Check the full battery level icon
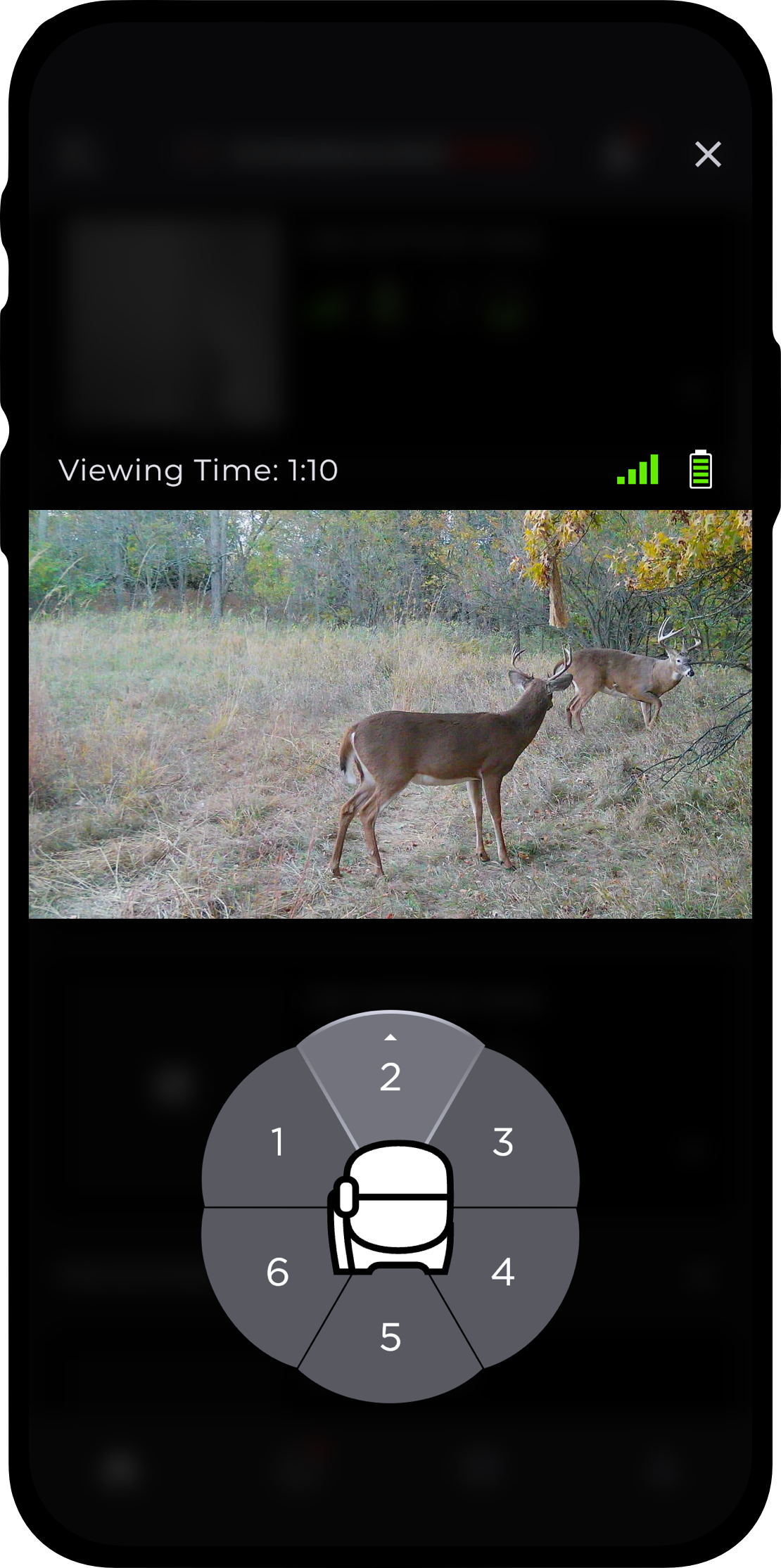 click(x=701, y=471)
